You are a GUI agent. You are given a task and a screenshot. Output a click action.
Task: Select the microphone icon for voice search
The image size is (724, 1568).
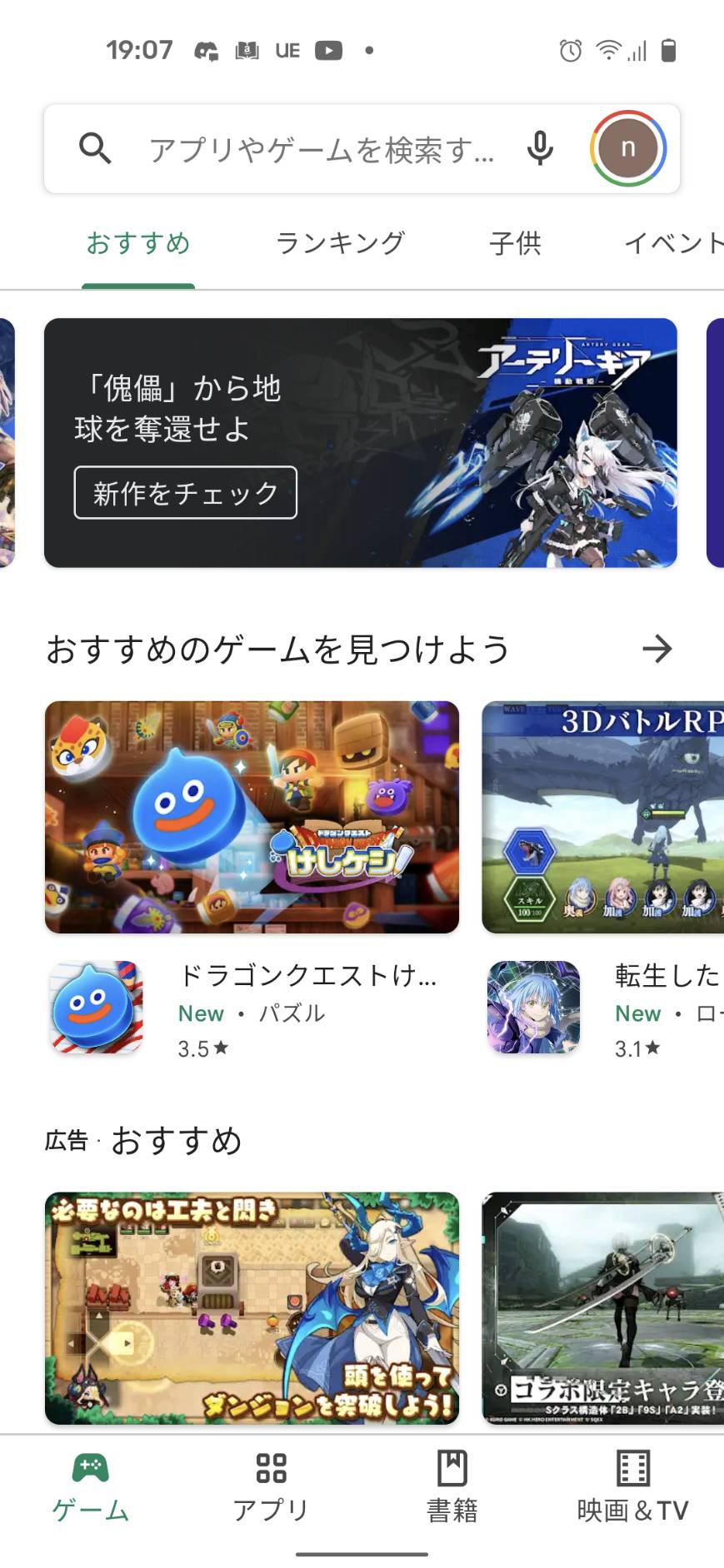pos(540,148)
